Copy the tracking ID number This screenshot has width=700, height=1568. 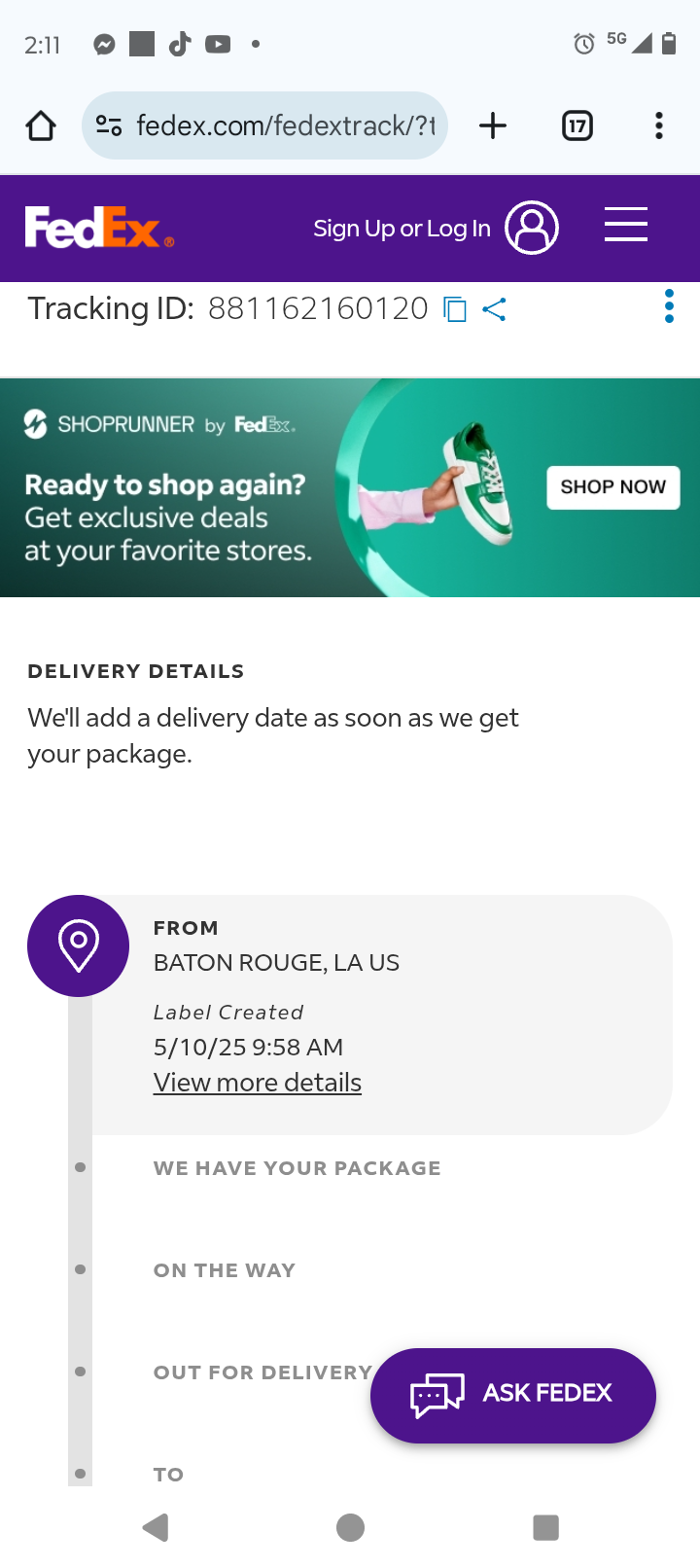coord(455,309)
